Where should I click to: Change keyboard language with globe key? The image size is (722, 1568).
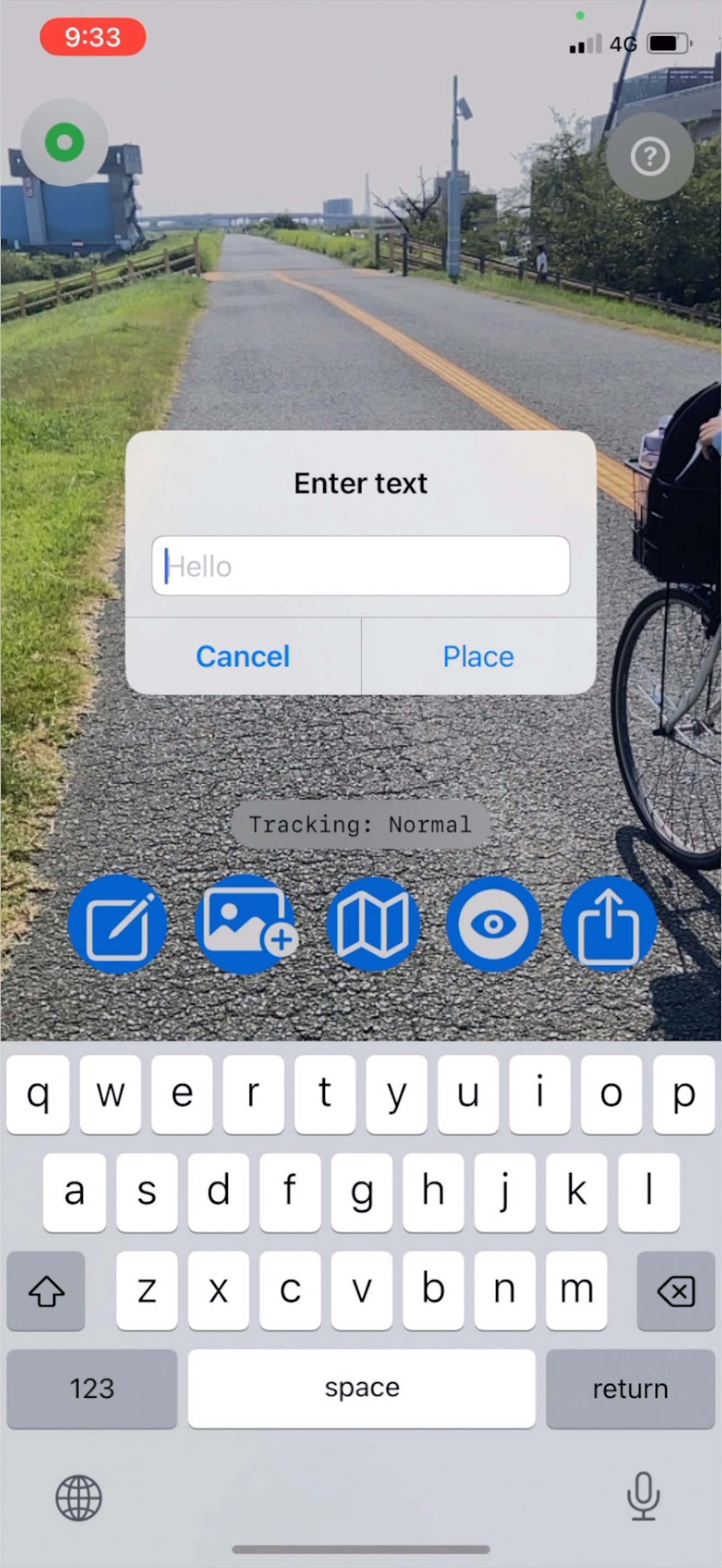[79, 1497]
